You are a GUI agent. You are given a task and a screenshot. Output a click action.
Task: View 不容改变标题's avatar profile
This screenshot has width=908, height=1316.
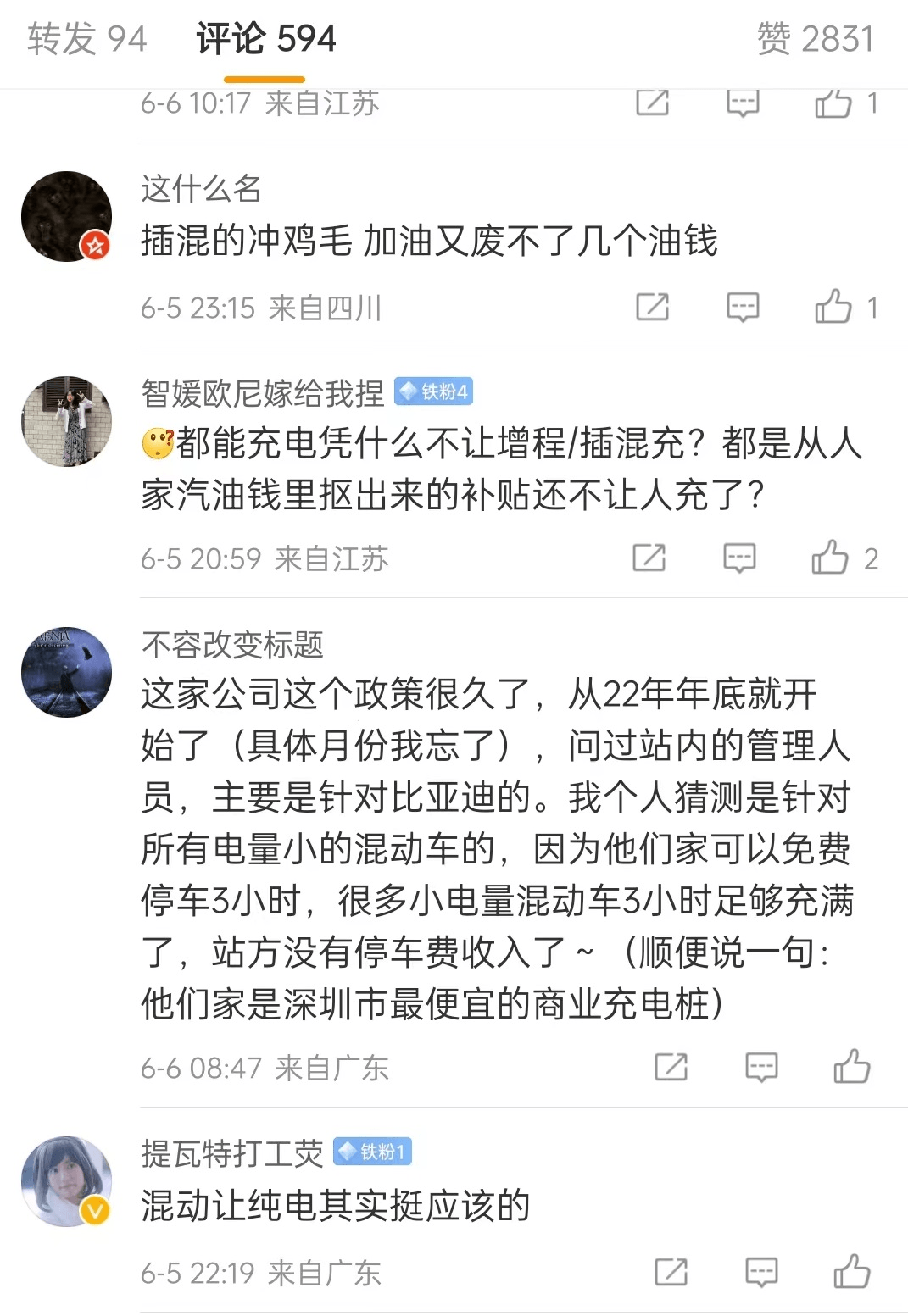(66, 672)
